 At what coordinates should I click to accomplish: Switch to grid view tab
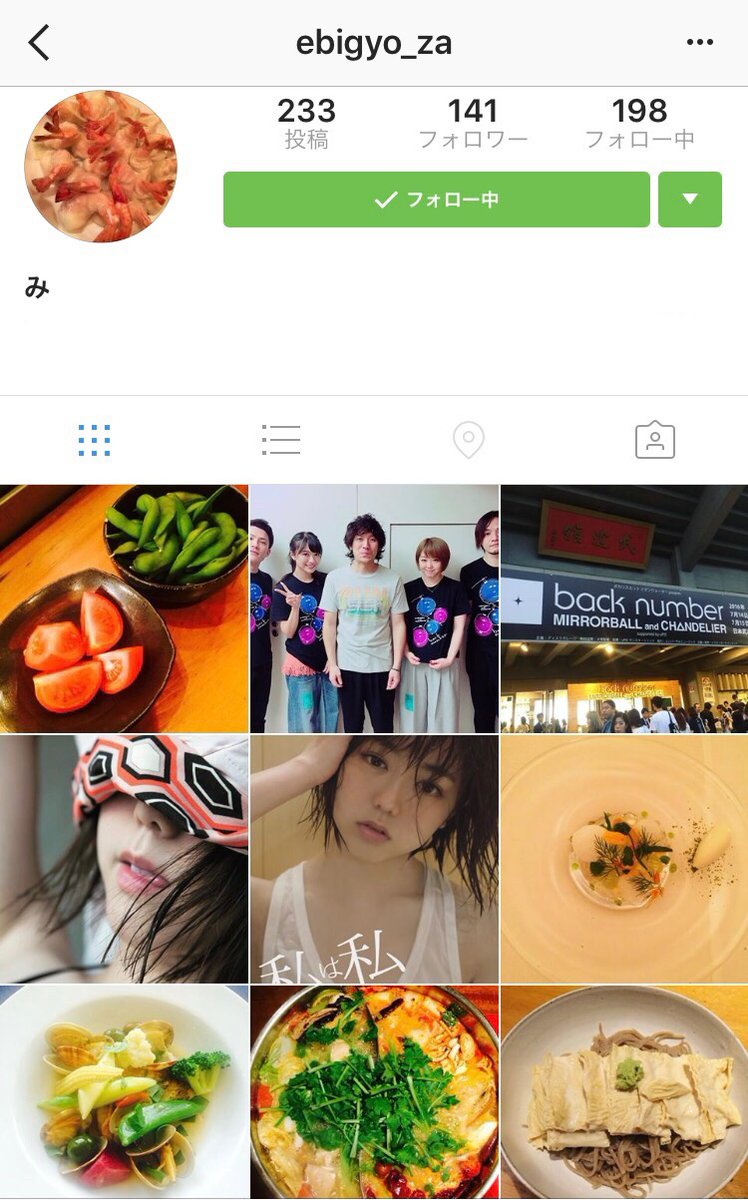[x=94, y=440]
